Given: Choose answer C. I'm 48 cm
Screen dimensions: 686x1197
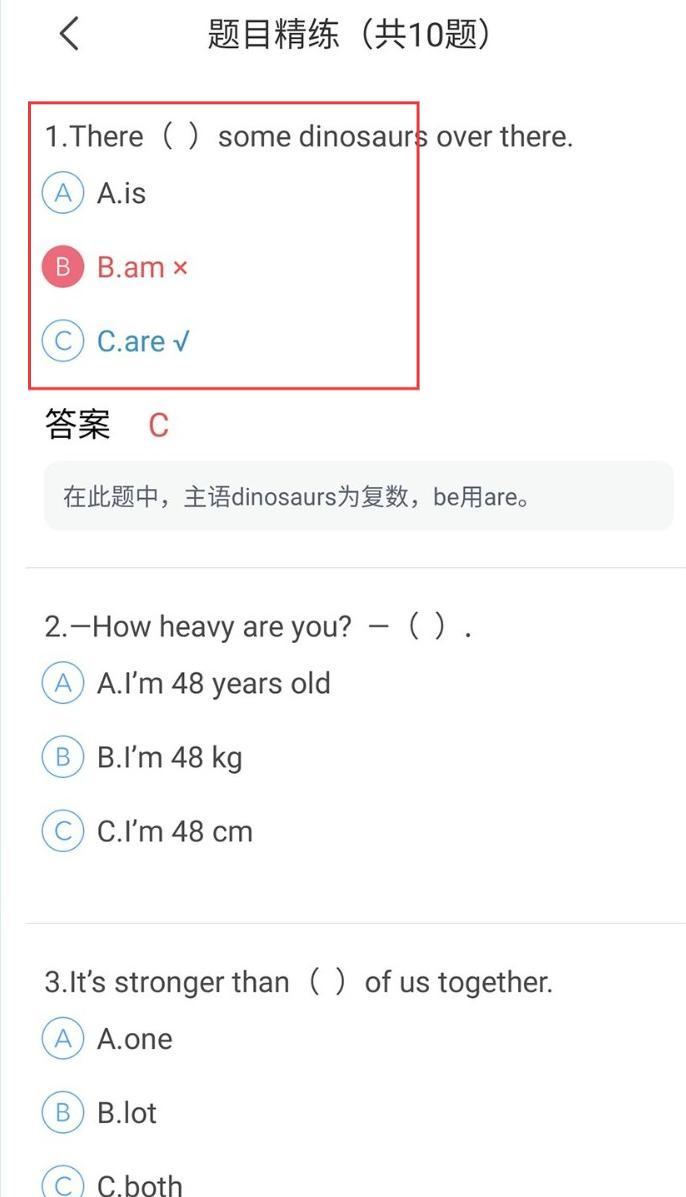Looking at the screenshot, I should pos(147,831).
